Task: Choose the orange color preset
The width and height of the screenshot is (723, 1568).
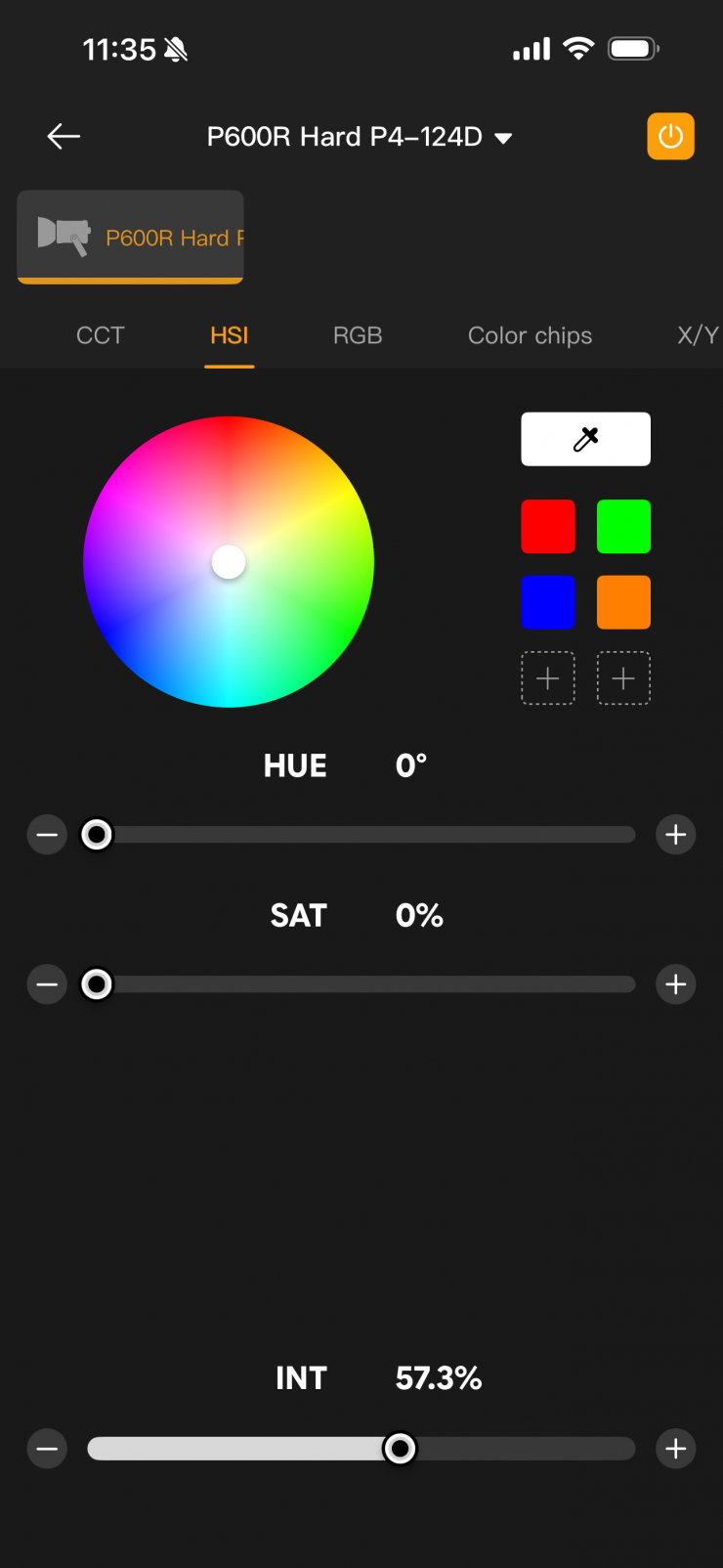Action: point(623,602)
